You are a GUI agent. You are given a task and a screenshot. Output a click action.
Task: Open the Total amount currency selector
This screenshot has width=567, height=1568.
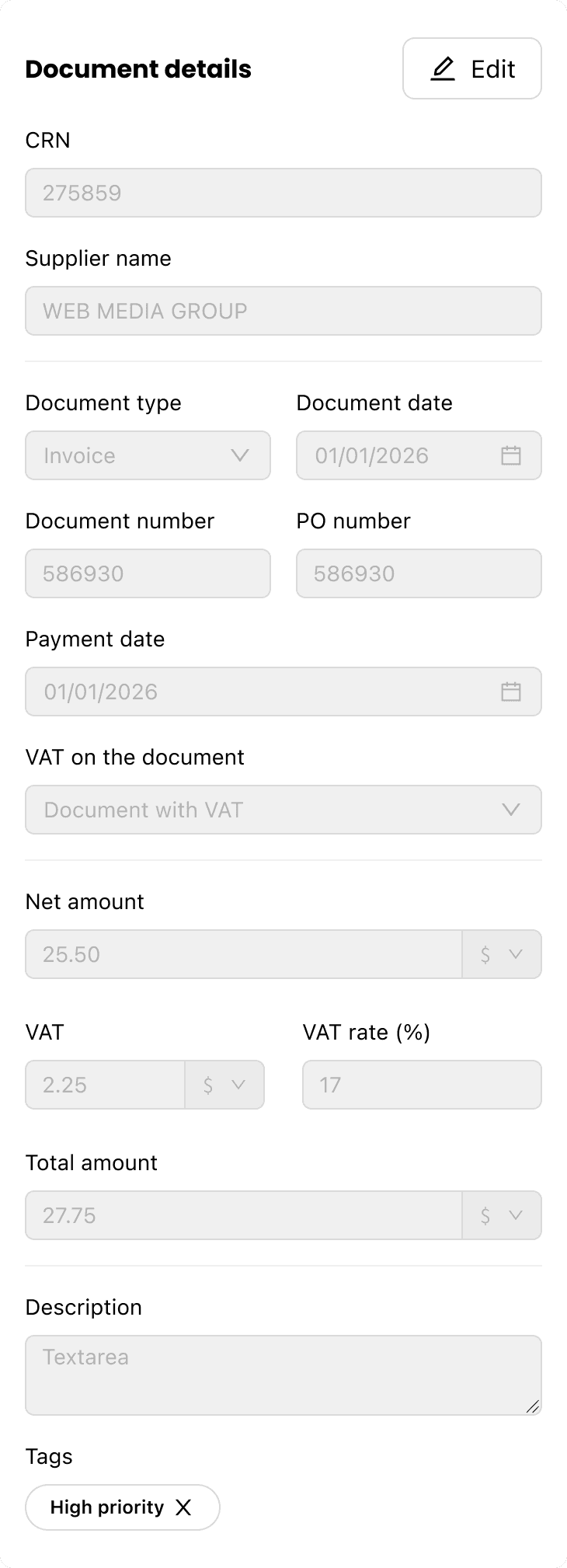point(502,1215)
